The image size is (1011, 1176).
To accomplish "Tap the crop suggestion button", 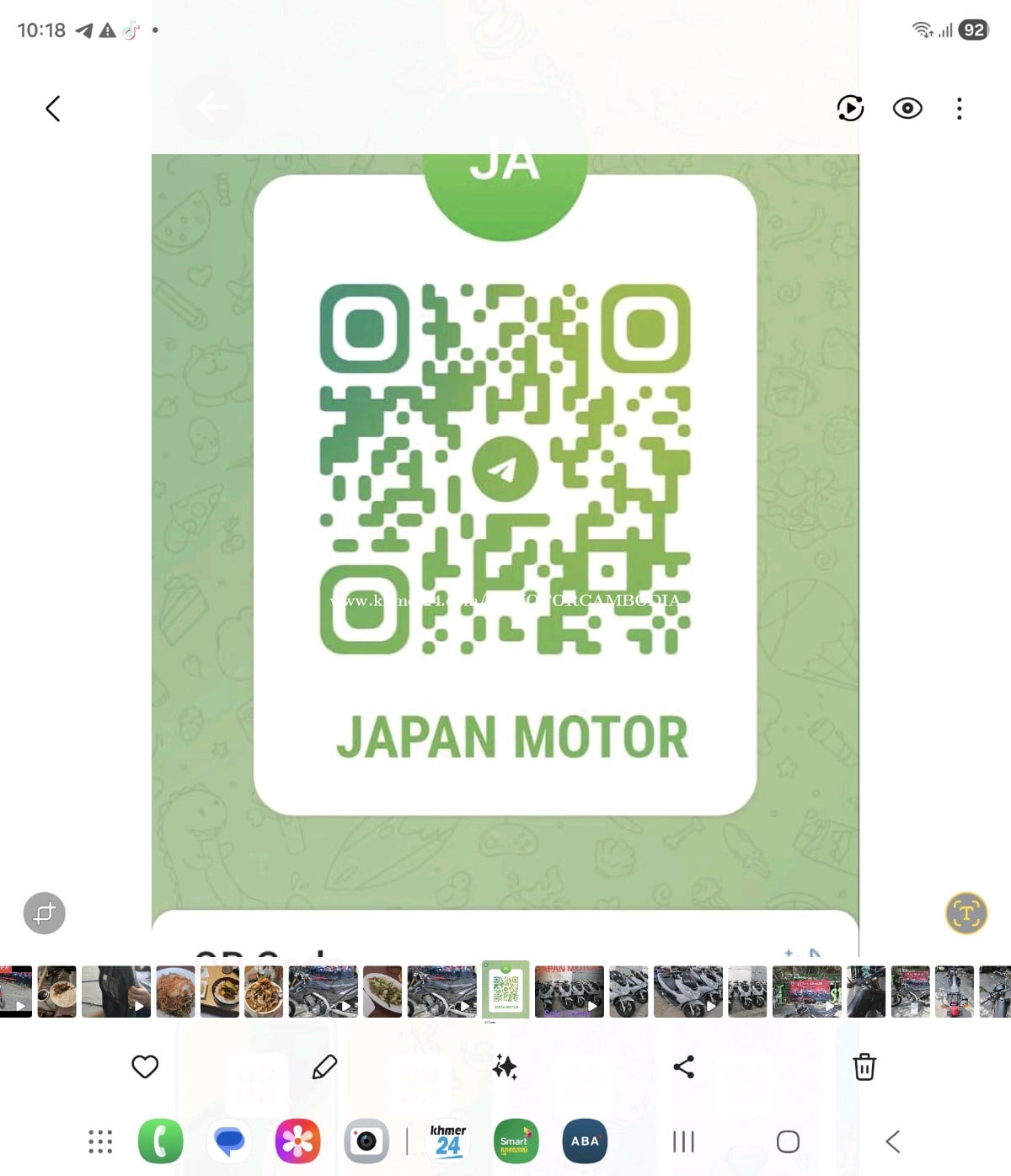I will tap(45, 913).
